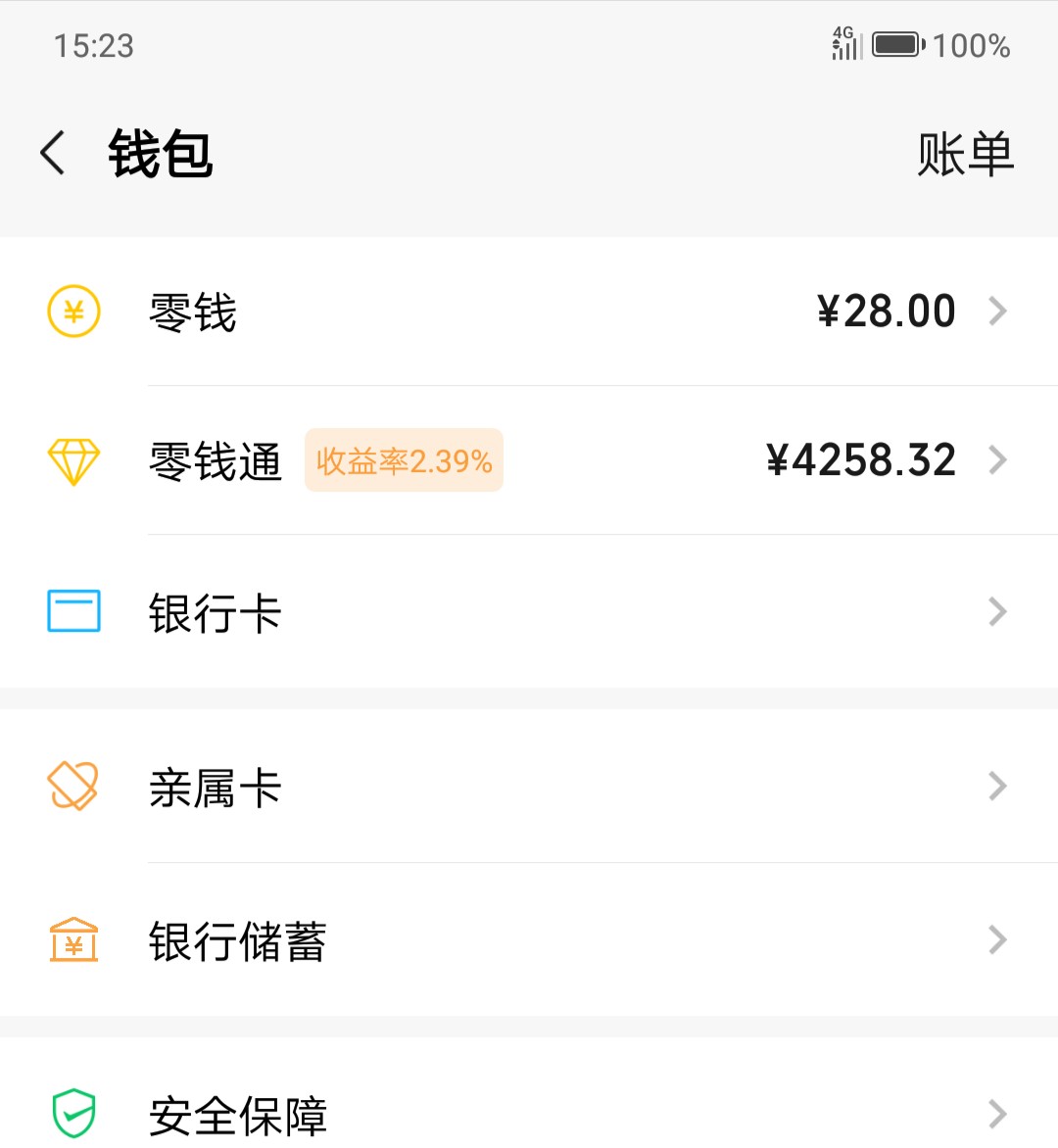Select the 银行储蓄 bank building icon

tap(73, 938)
